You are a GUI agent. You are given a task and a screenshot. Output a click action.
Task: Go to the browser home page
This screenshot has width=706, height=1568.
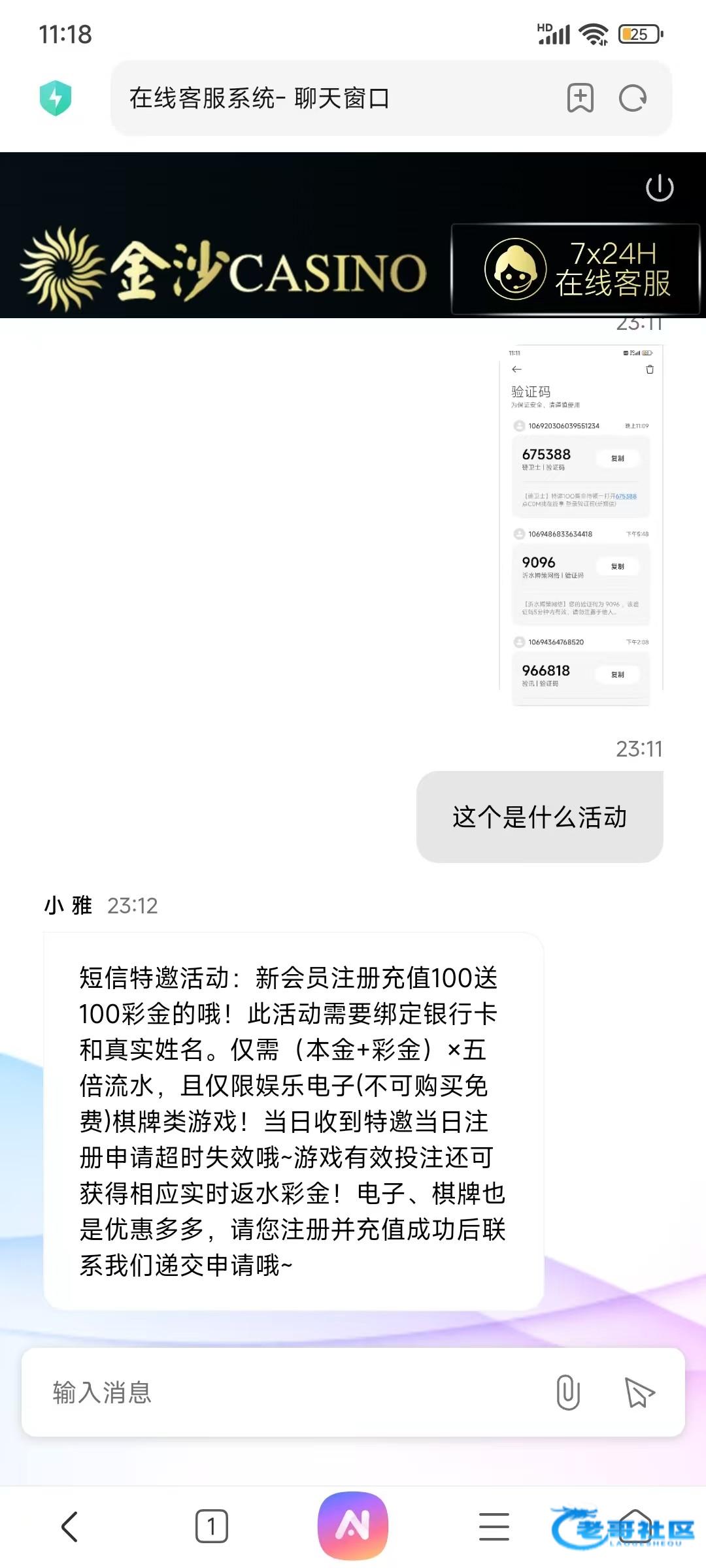click(x=635, y=1527)
